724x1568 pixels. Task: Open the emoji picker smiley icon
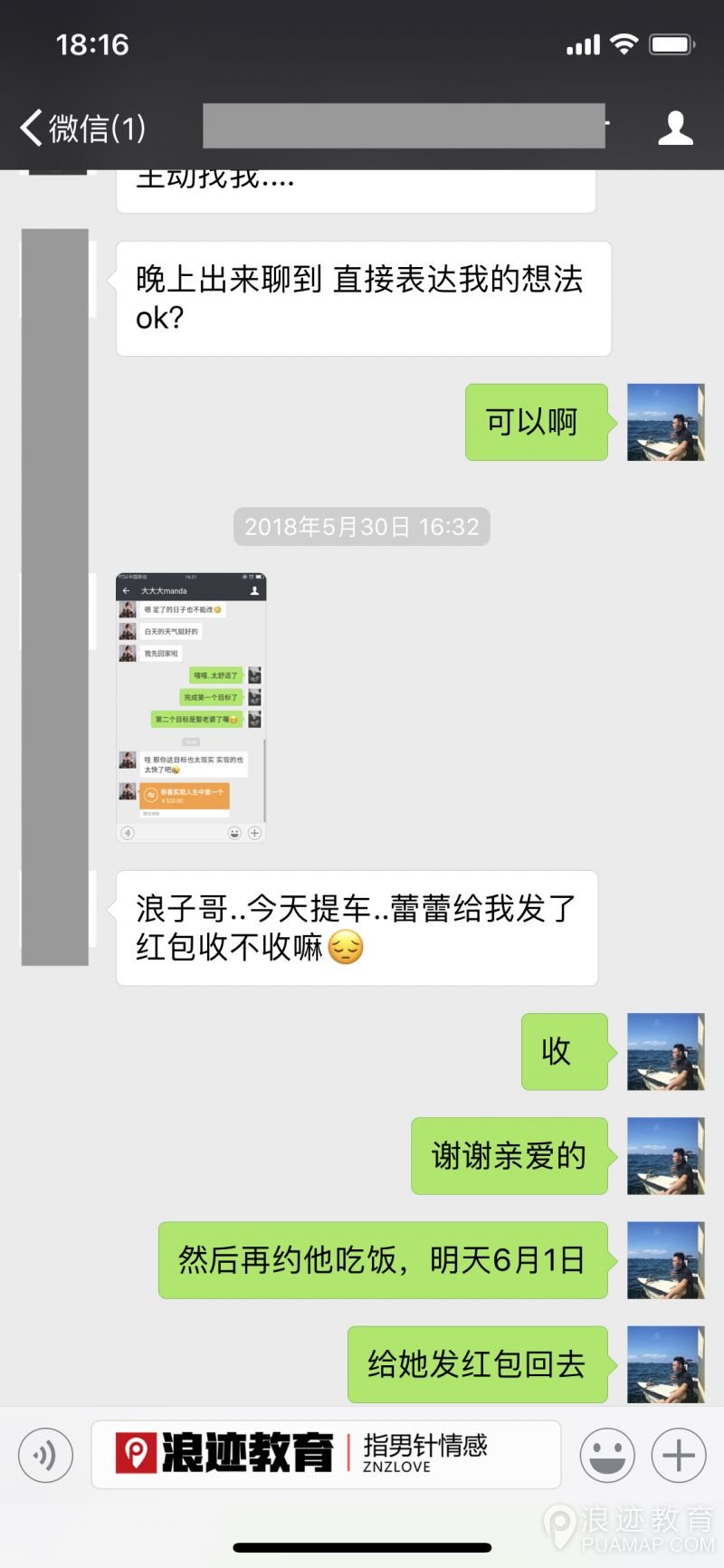tap(607, 1455)
